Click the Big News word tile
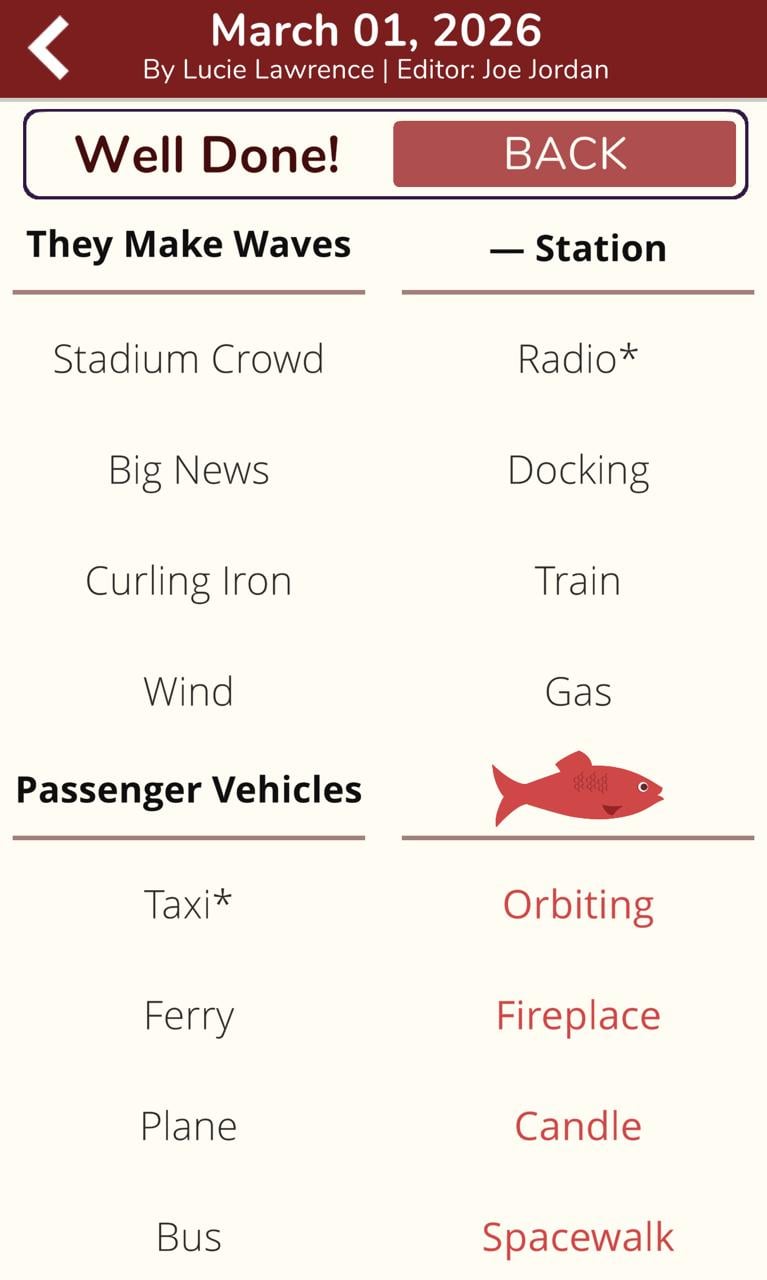The width and height of the screenshot is (767, 1280). (x=189, y=468)
